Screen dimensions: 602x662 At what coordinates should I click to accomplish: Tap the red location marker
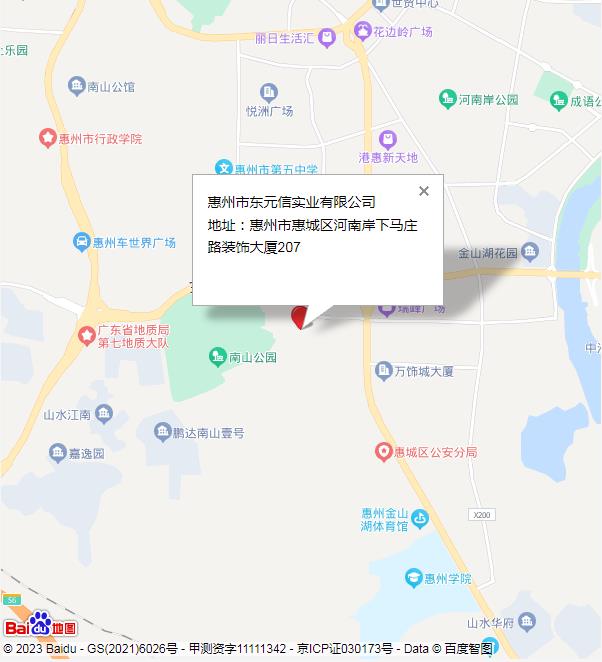[297, 317]
